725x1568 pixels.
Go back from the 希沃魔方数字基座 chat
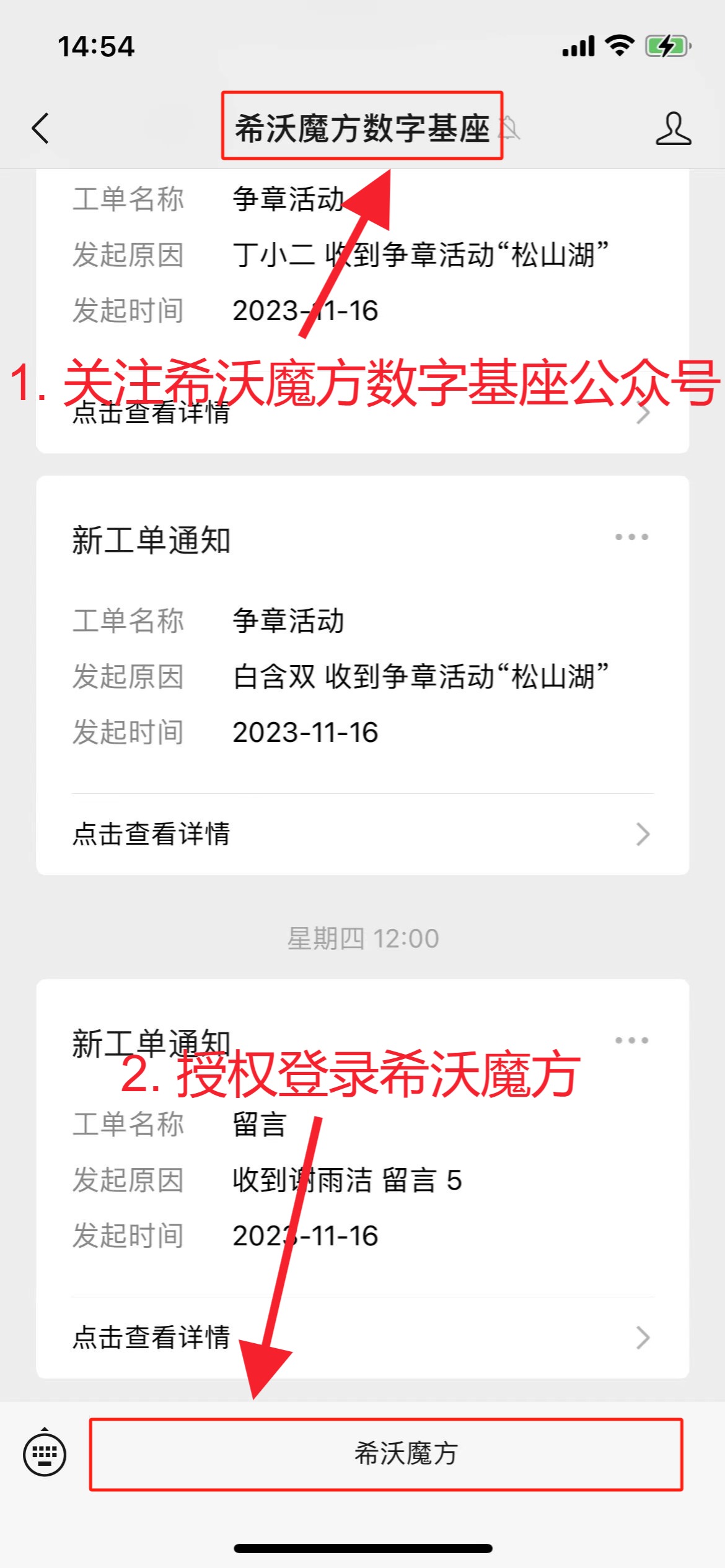pos(41,129)
